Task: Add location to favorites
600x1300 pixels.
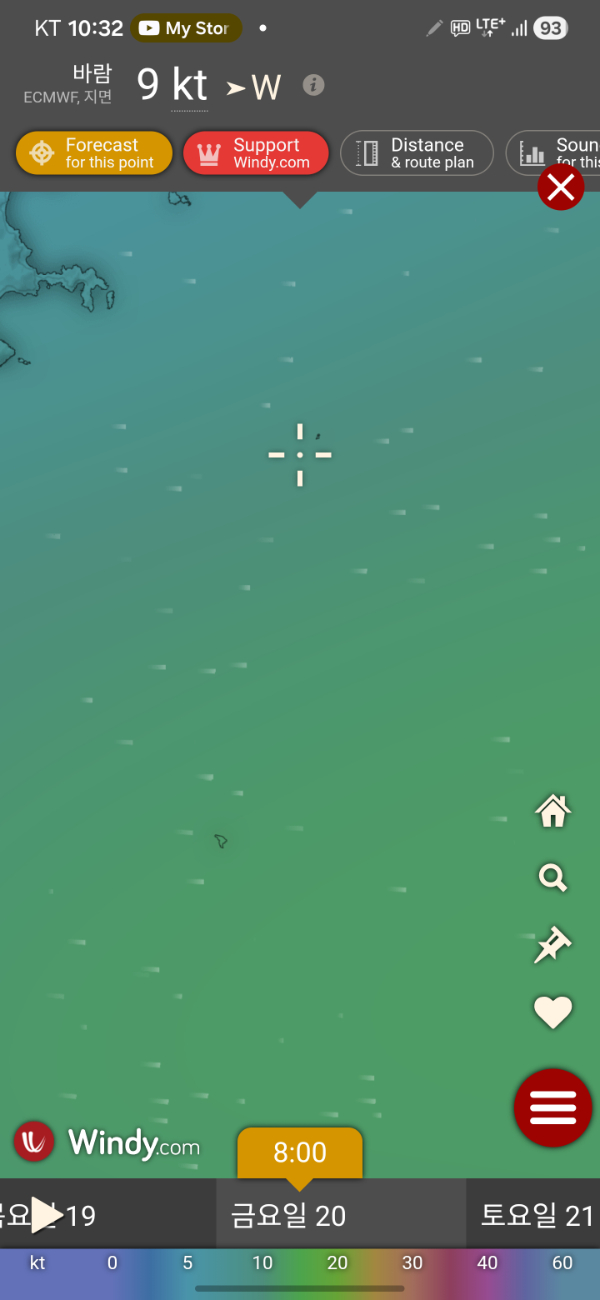Action: (x=553, y=1012)
